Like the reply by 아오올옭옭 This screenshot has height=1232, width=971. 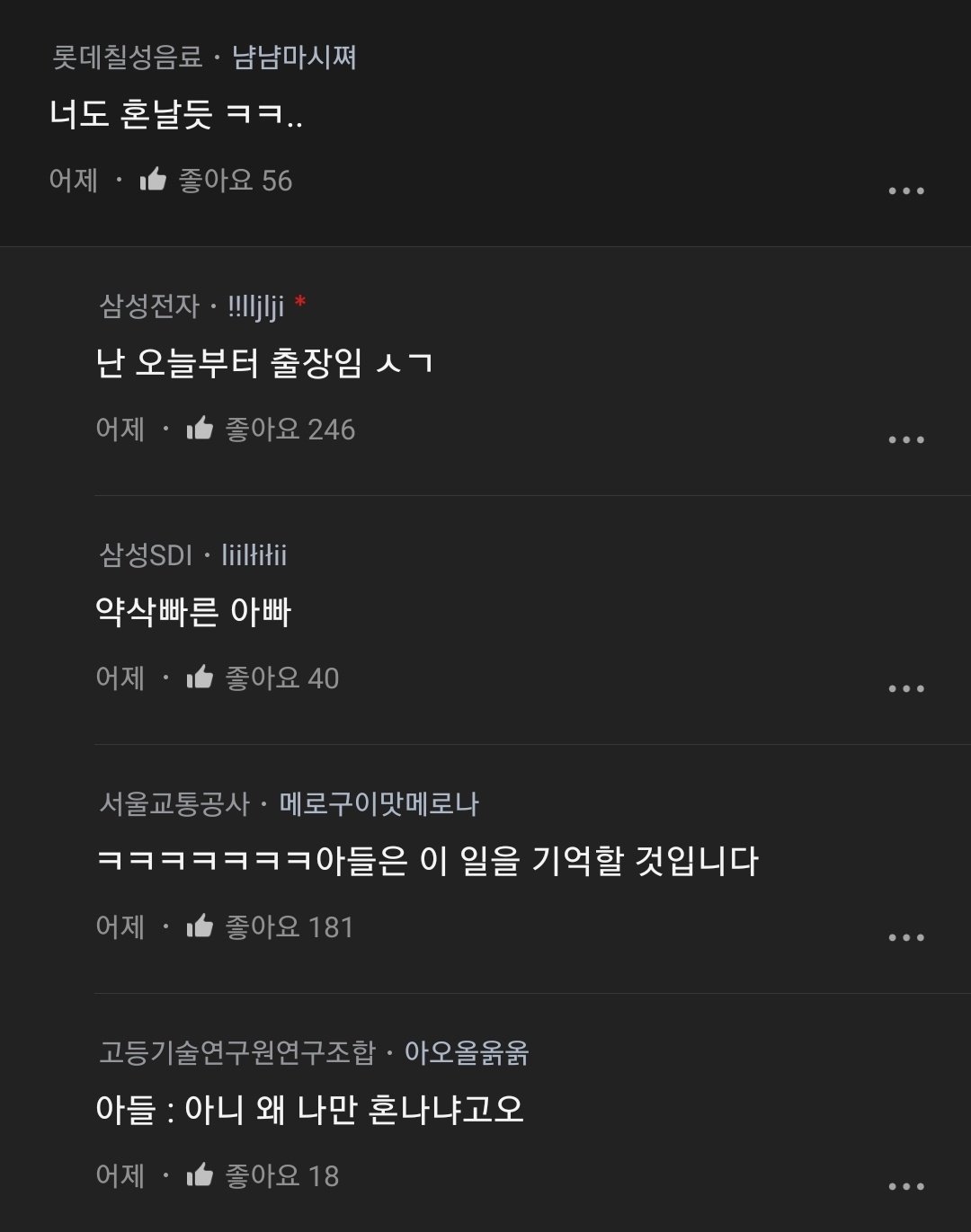[200, 1175]
